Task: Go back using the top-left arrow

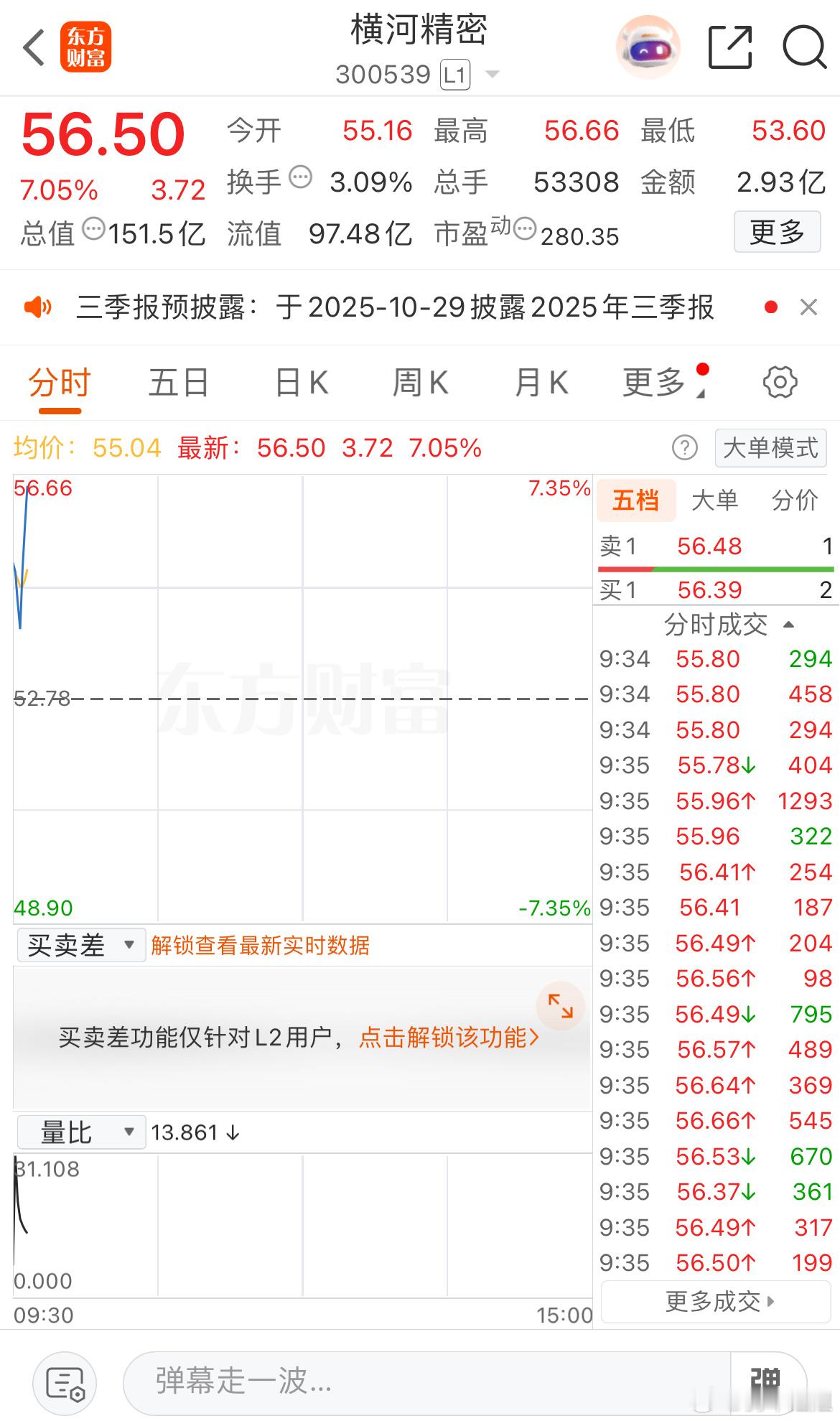Action: 34,48
